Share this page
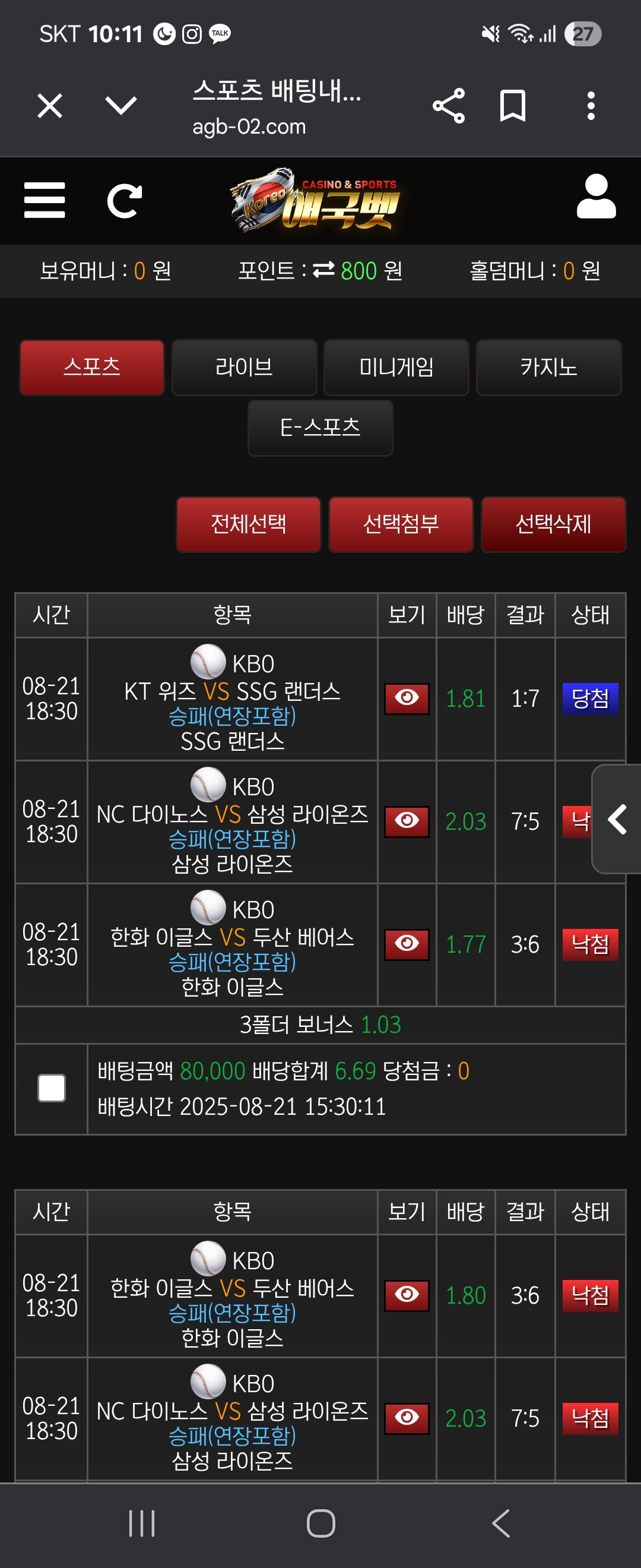641x1568 pixels. tap(449, 106)
